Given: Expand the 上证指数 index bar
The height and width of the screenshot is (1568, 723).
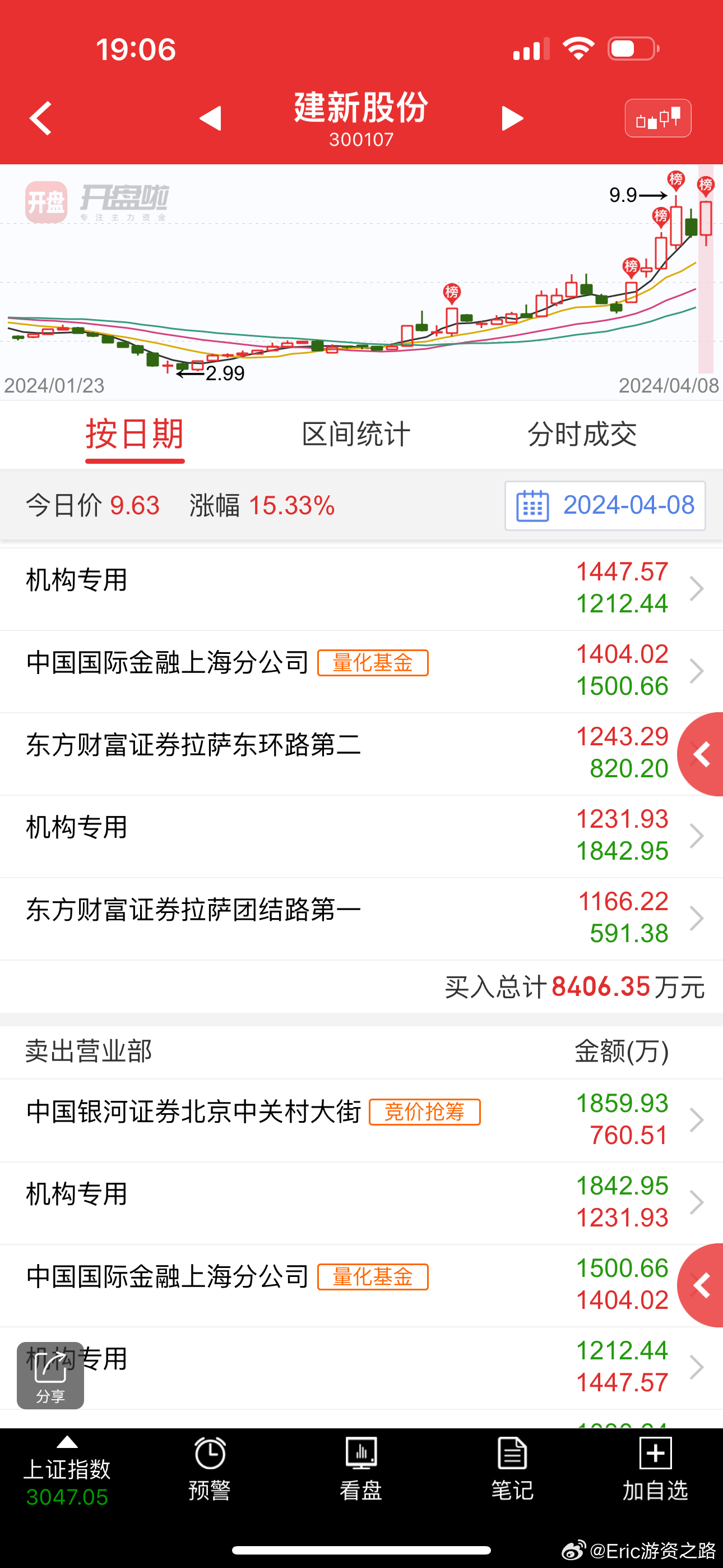Looking at the screenshot, I should (x=67, y=1473).
